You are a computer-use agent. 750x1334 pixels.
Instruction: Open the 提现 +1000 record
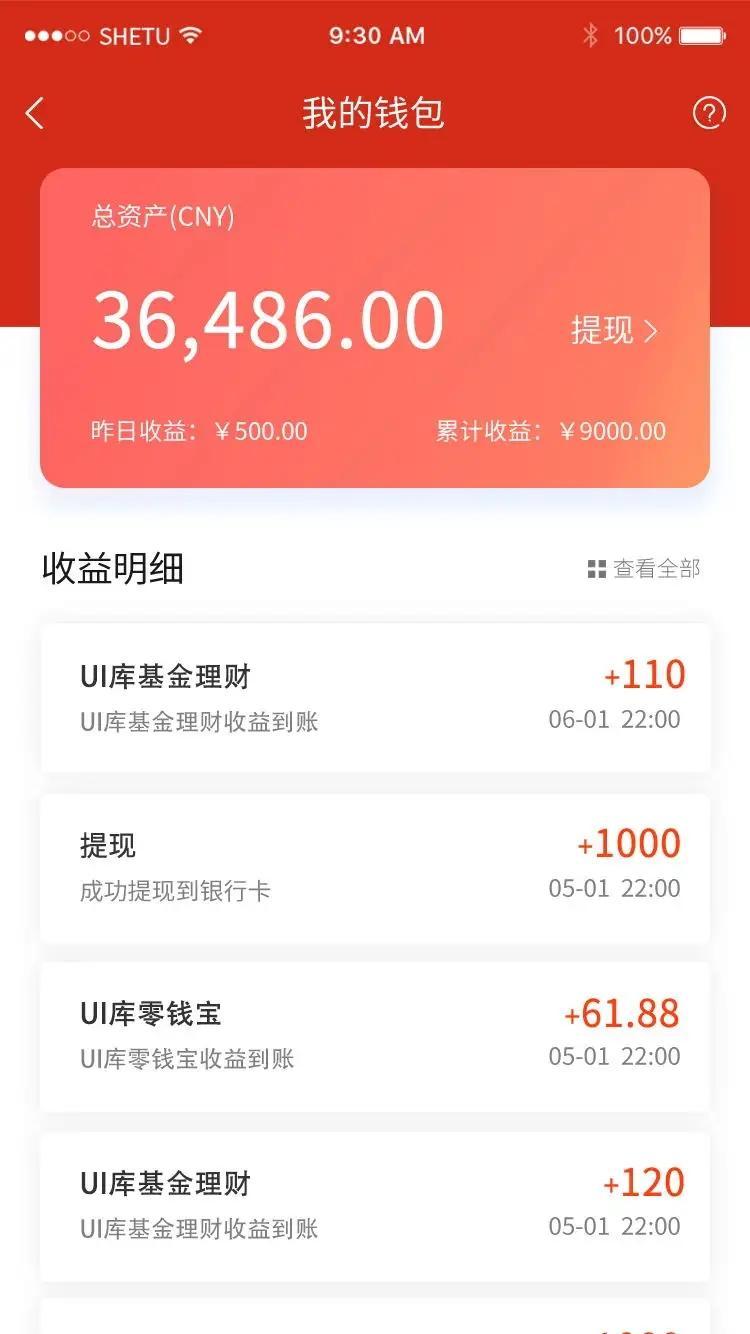click(x=375, y=868)
